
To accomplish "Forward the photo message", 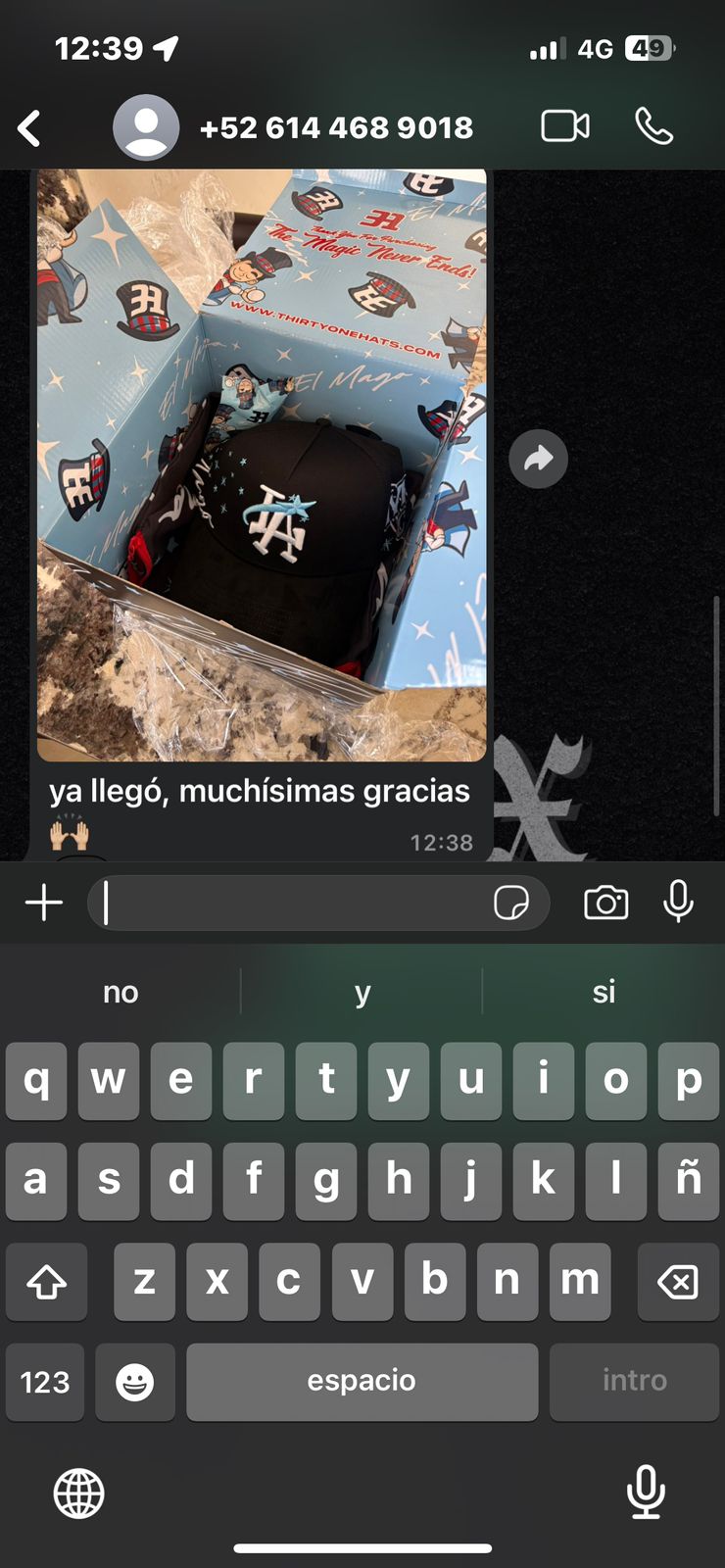I will point(538,459).
